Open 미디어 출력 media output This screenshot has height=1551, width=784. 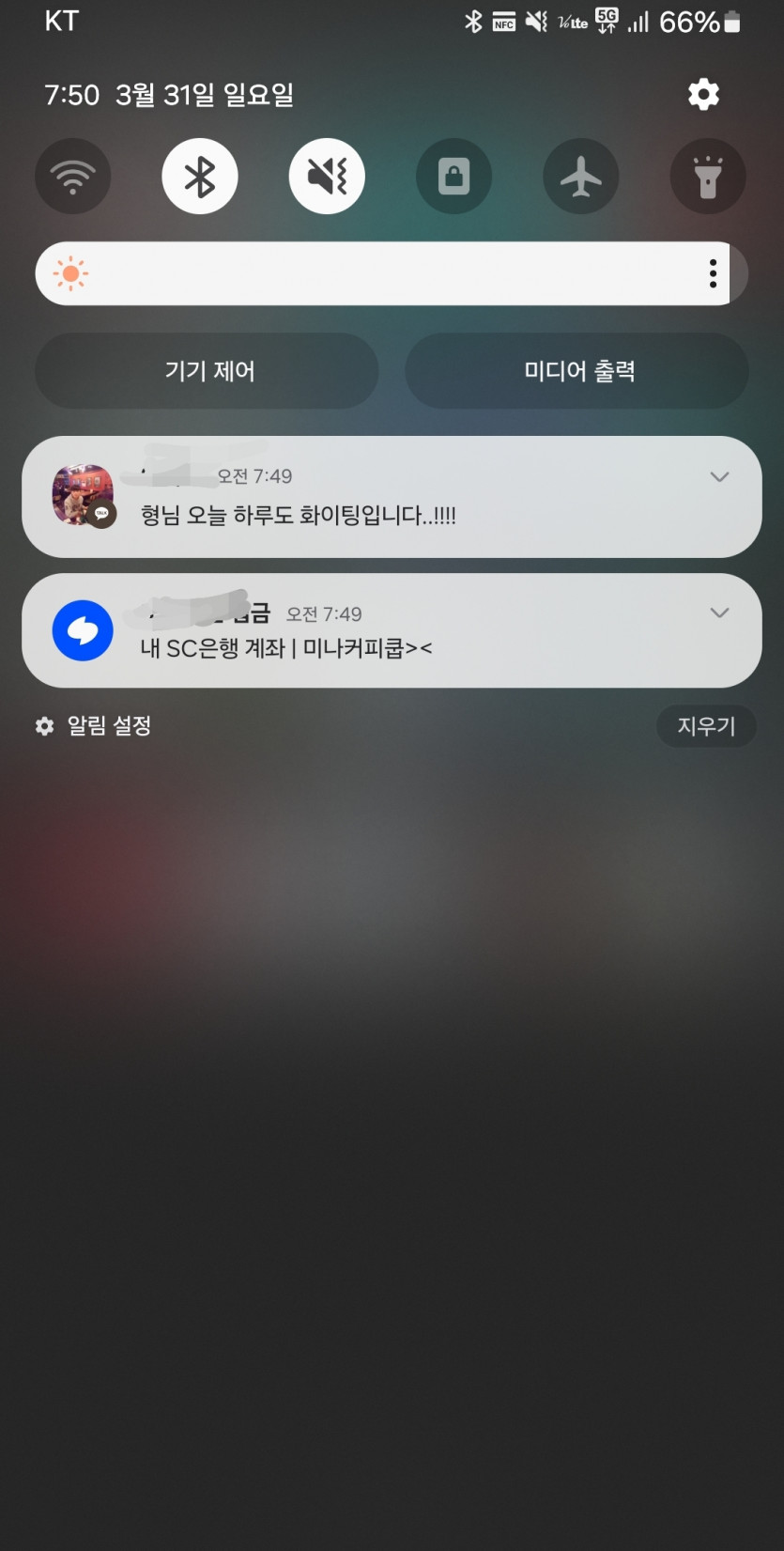point(577,371)
